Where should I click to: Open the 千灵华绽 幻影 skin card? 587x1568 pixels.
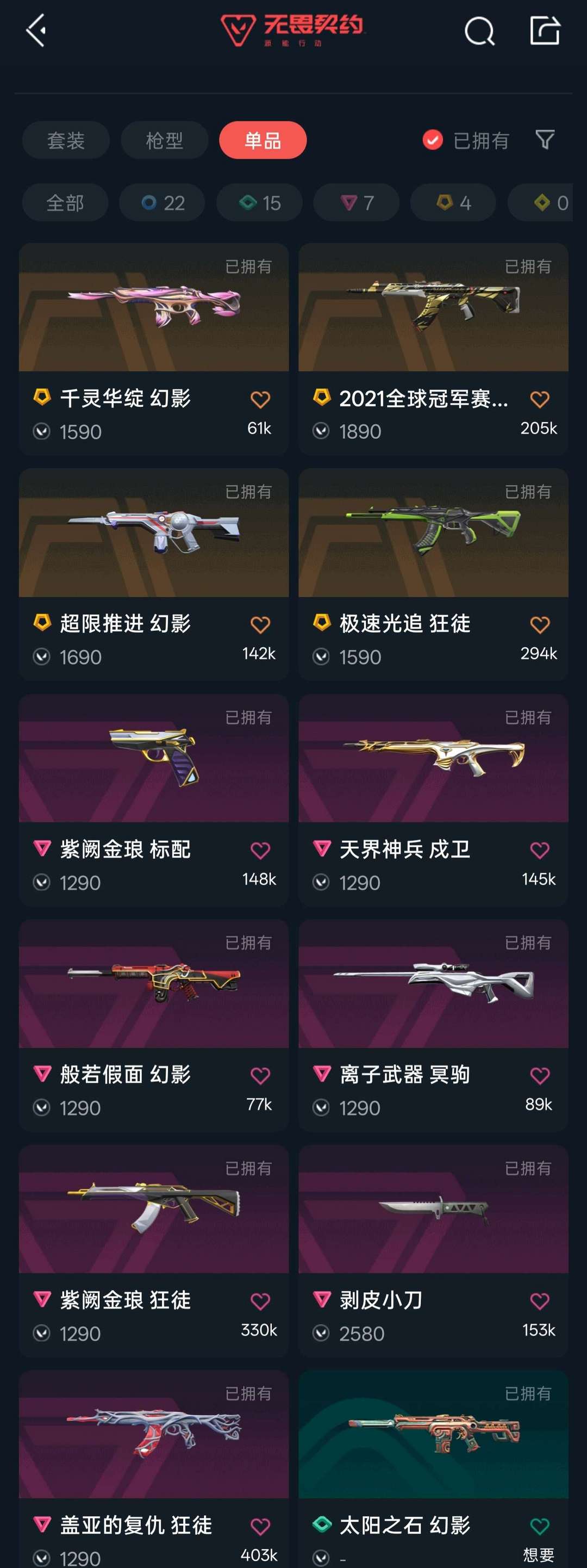pos(154,349)
